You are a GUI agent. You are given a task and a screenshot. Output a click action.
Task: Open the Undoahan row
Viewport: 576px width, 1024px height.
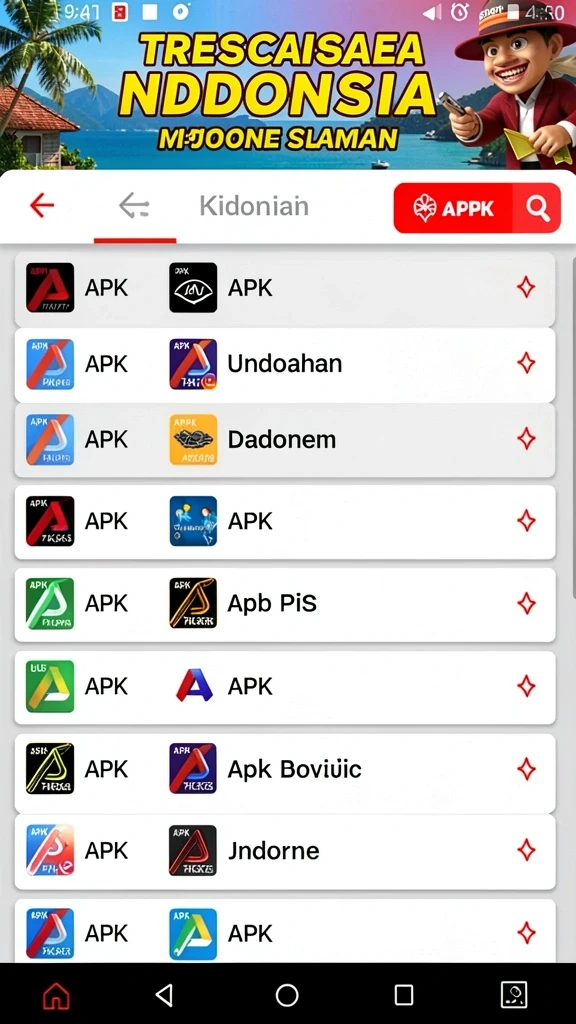pos(285,364)
